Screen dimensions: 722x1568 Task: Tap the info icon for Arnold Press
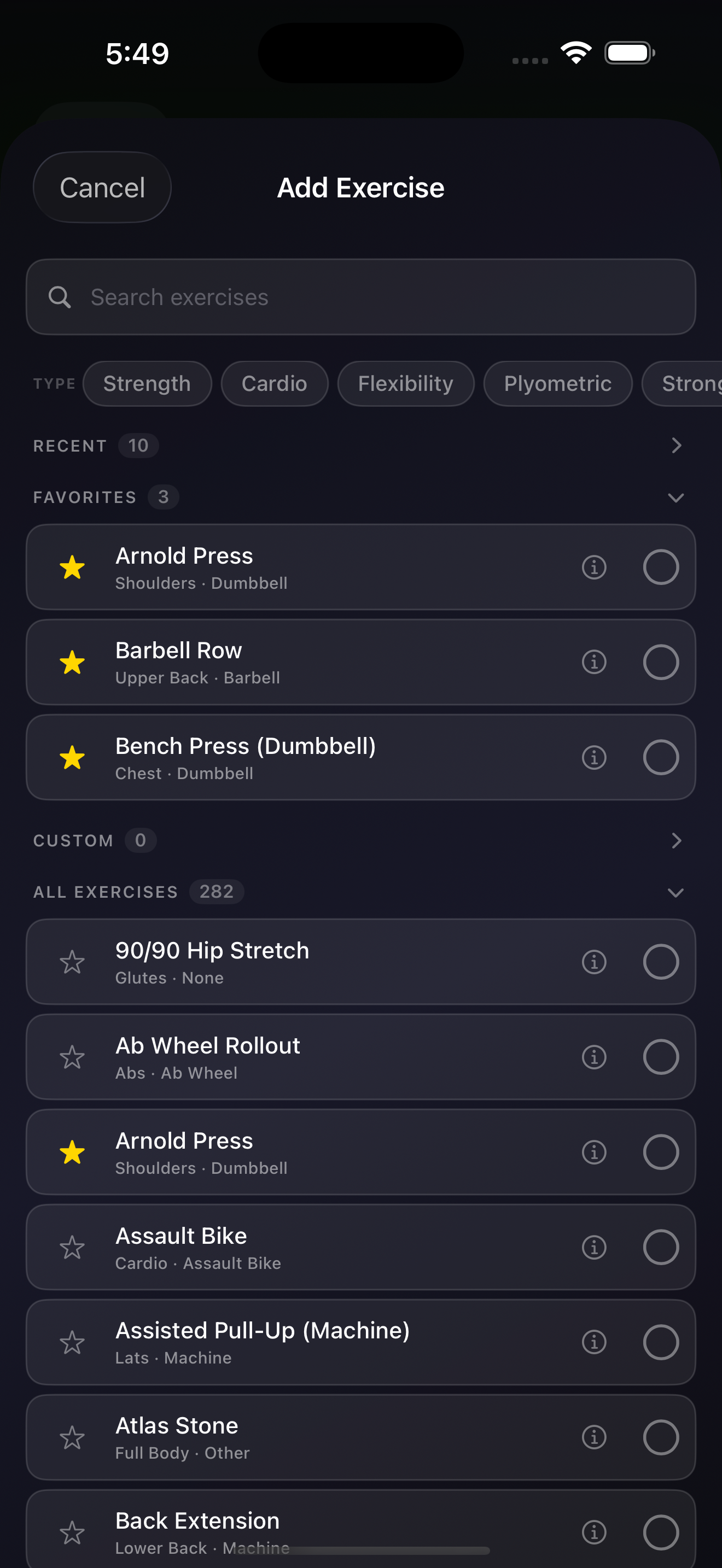click(x=593, y=567)
